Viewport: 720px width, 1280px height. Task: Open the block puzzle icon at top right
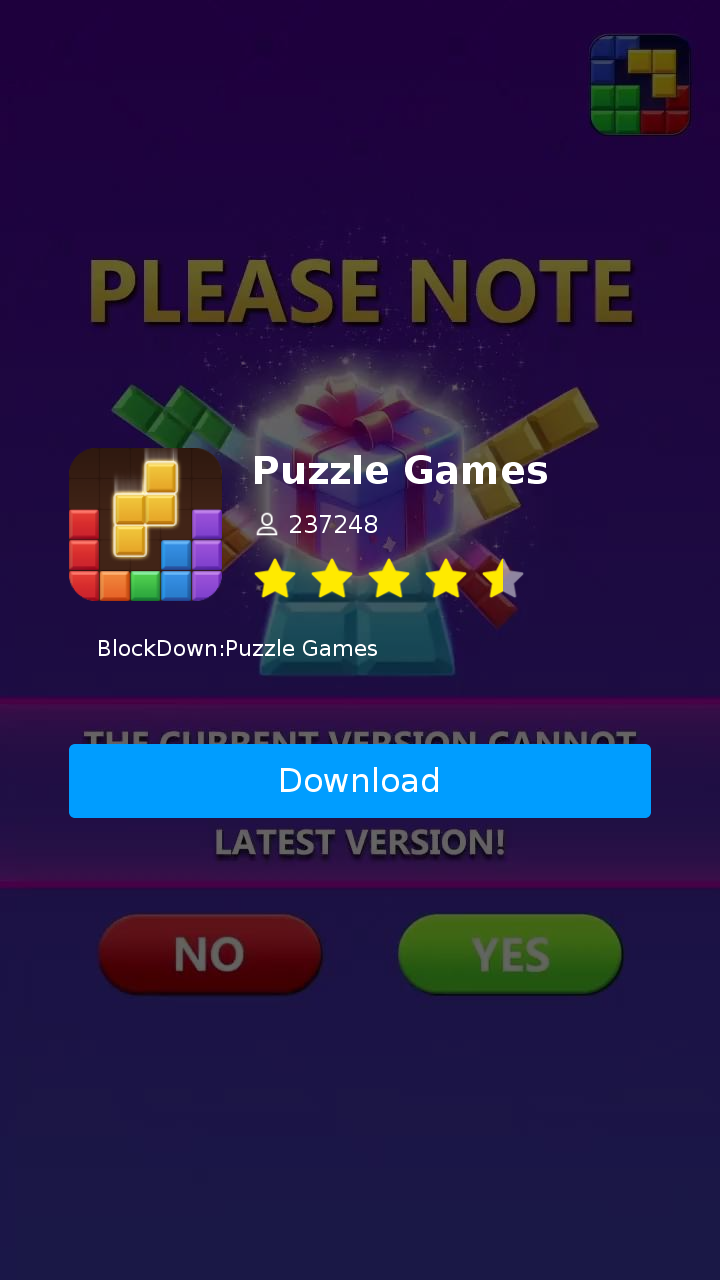(640, 85)
